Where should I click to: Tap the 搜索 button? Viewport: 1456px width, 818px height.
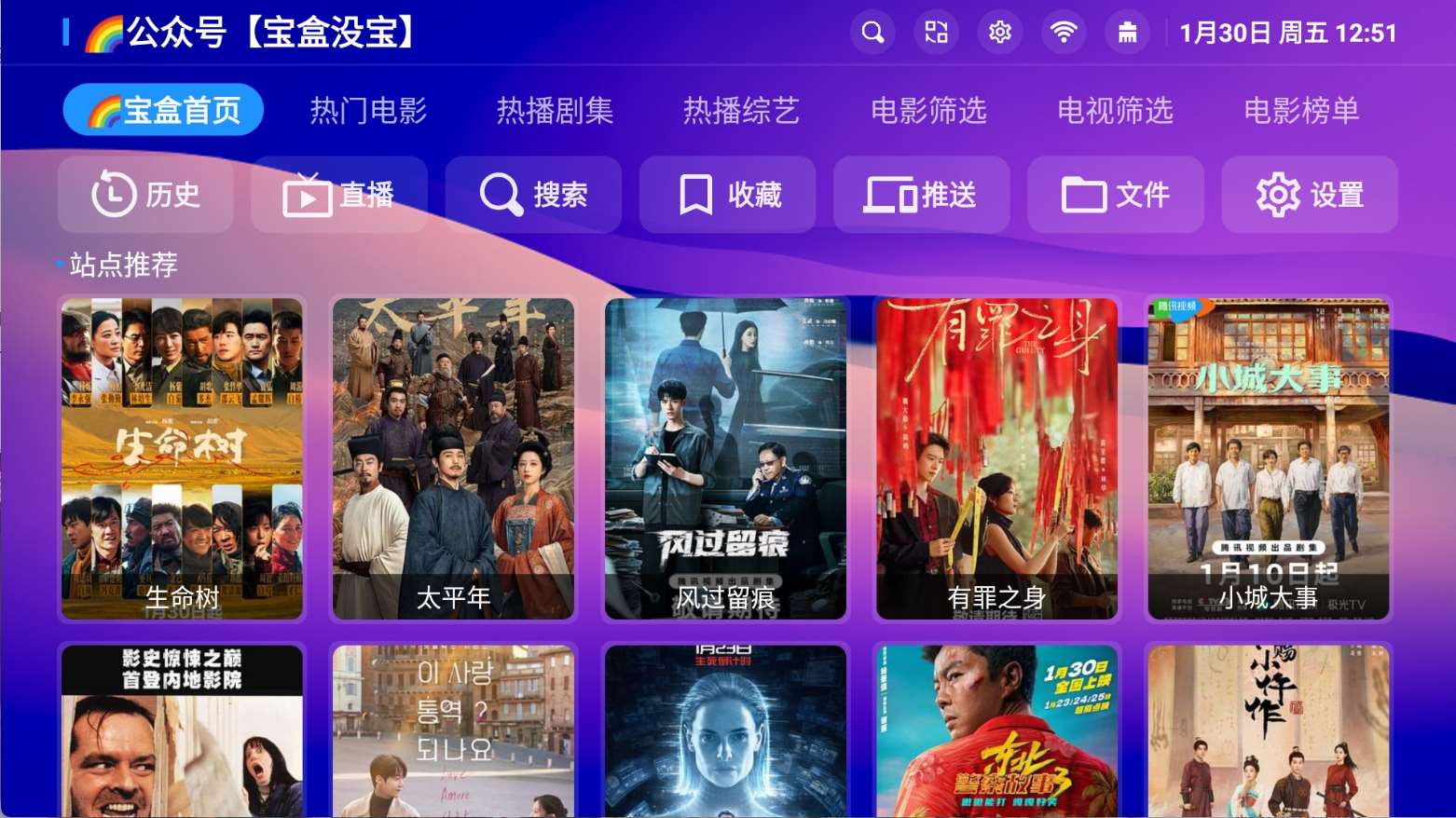point(533,195)
